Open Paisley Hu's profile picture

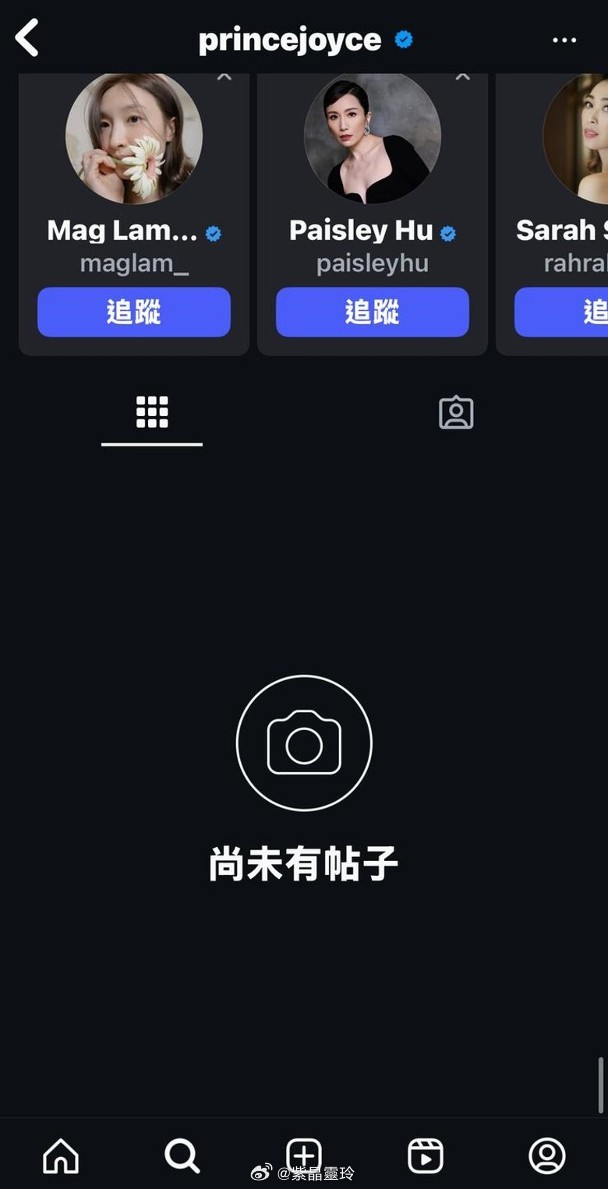(372, 136)
